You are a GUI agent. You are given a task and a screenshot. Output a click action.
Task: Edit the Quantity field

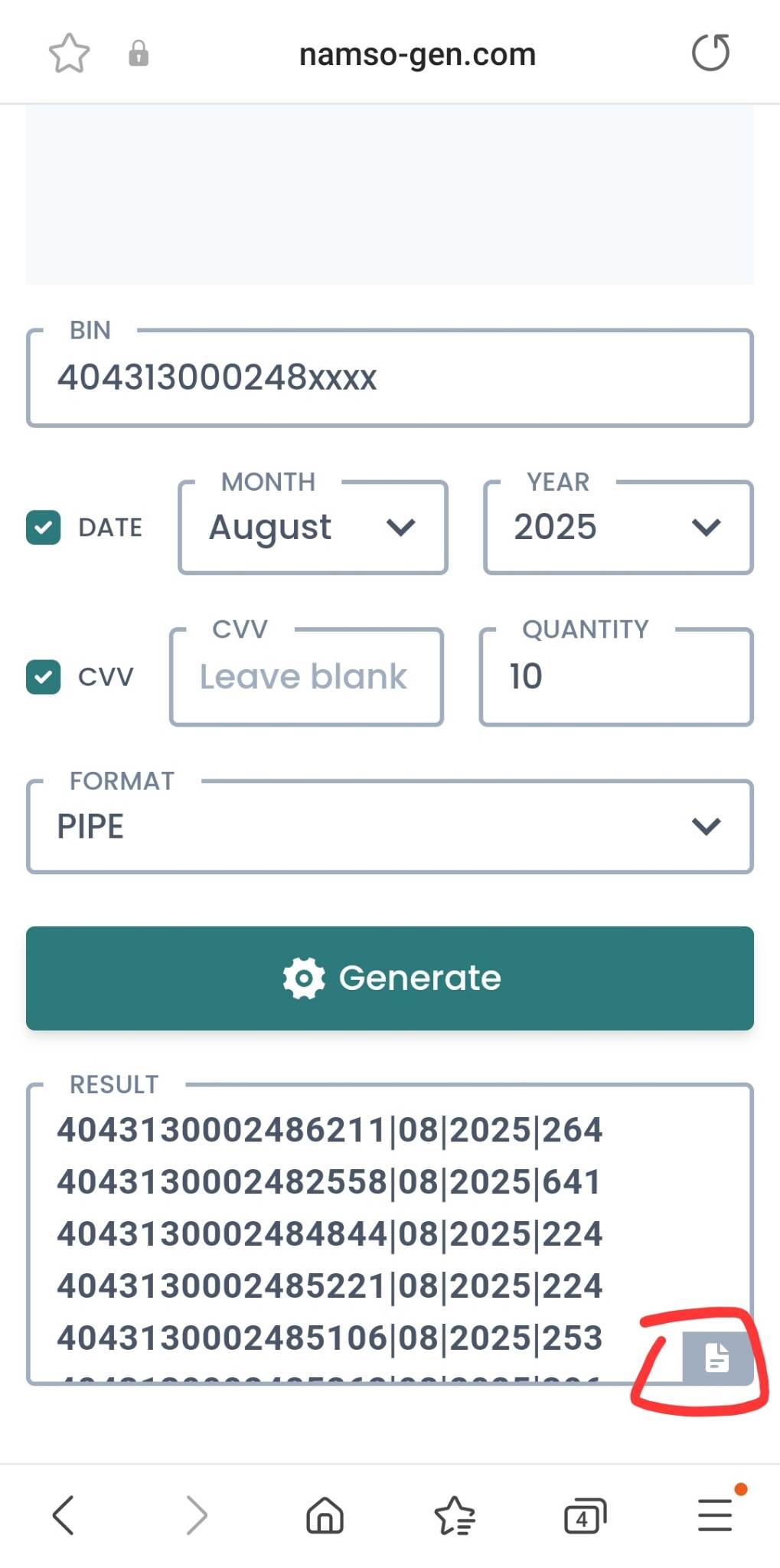pyautogui.click(x=616, y=677)
